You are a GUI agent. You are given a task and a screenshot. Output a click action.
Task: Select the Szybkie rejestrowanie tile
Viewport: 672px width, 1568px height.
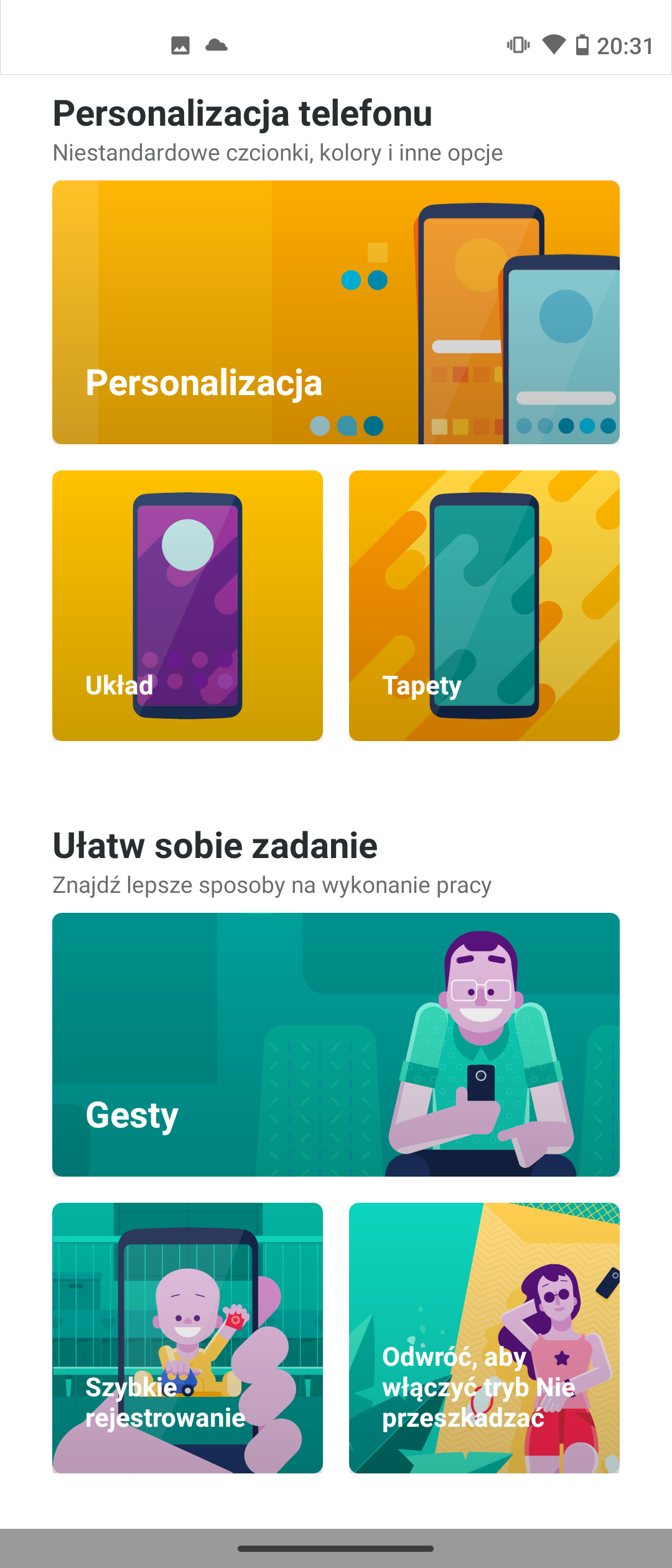tap(187, 1338)
